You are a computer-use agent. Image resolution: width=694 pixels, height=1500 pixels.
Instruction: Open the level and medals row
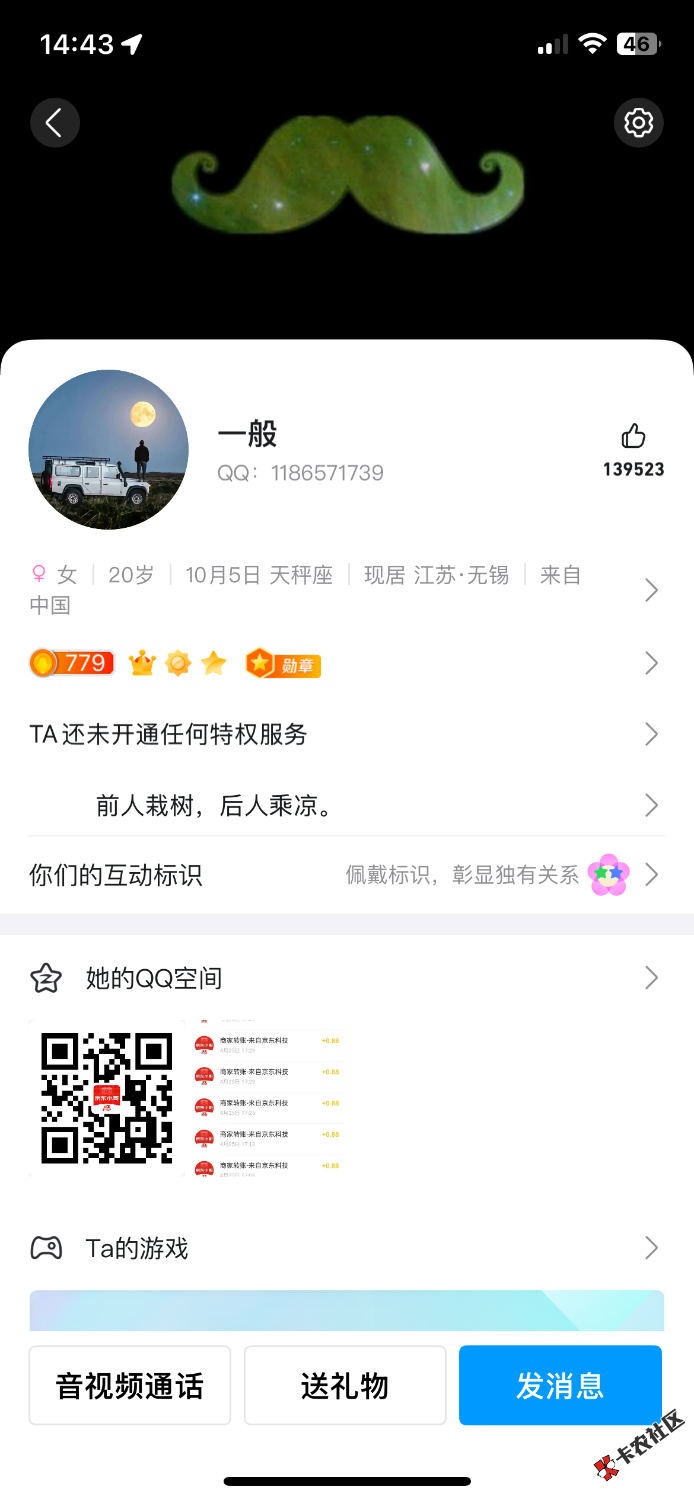pyautogui.click(x=340, y=663)
